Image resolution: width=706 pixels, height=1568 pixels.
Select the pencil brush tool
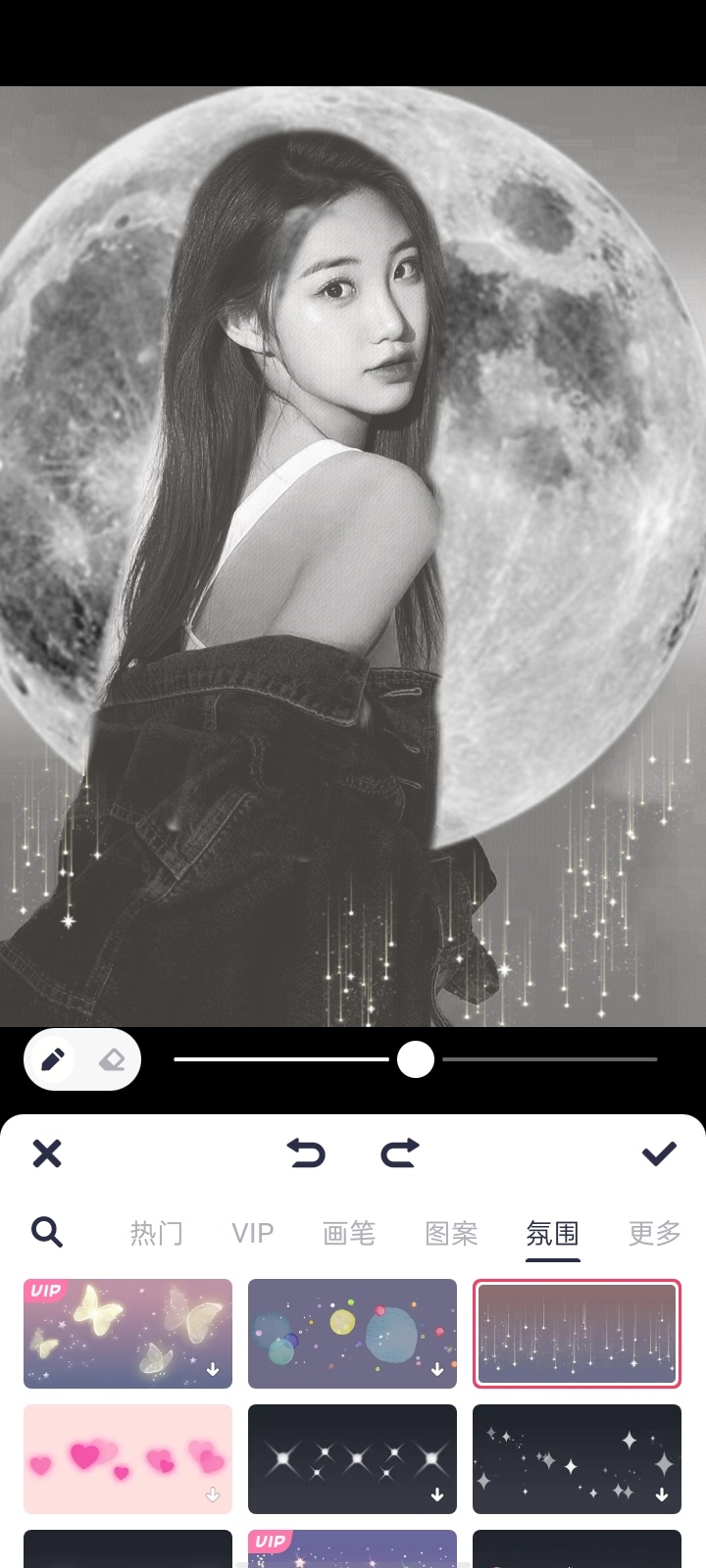(x=53, y=1059)
